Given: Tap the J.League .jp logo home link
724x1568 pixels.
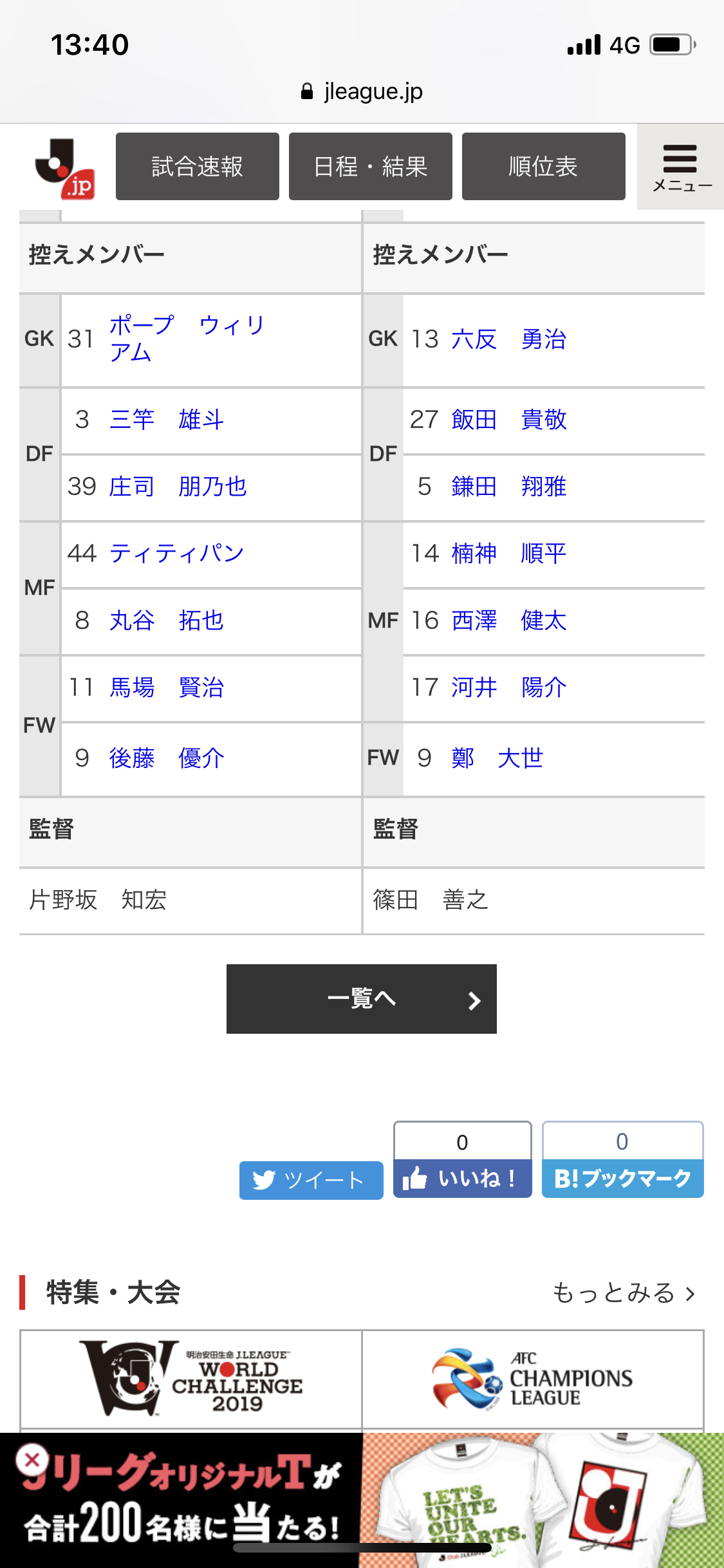Looking at the screenshot, I should pyautogui.click(x=65, y=169).
